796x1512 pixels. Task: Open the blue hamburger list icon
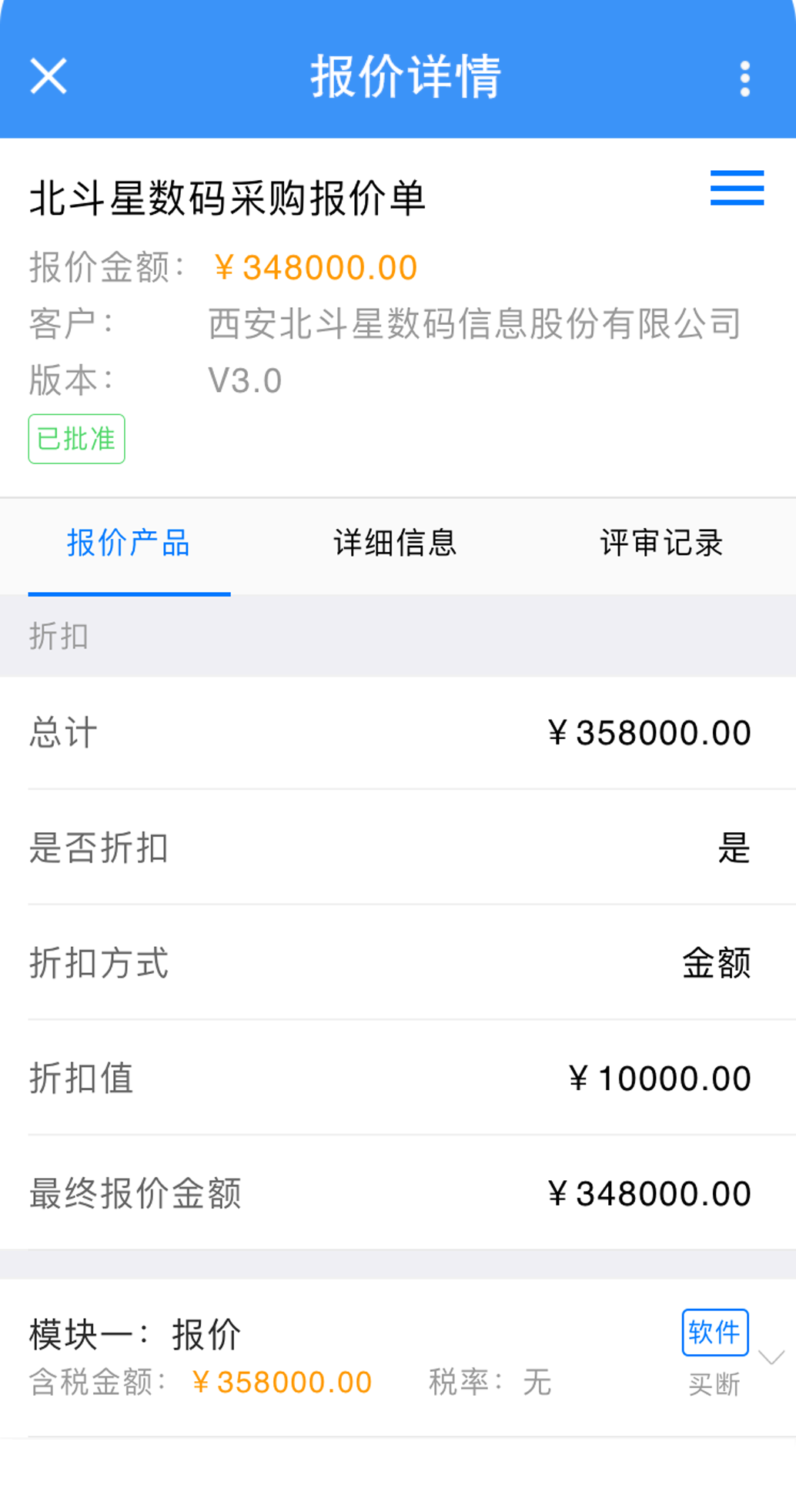click(737, 189)
